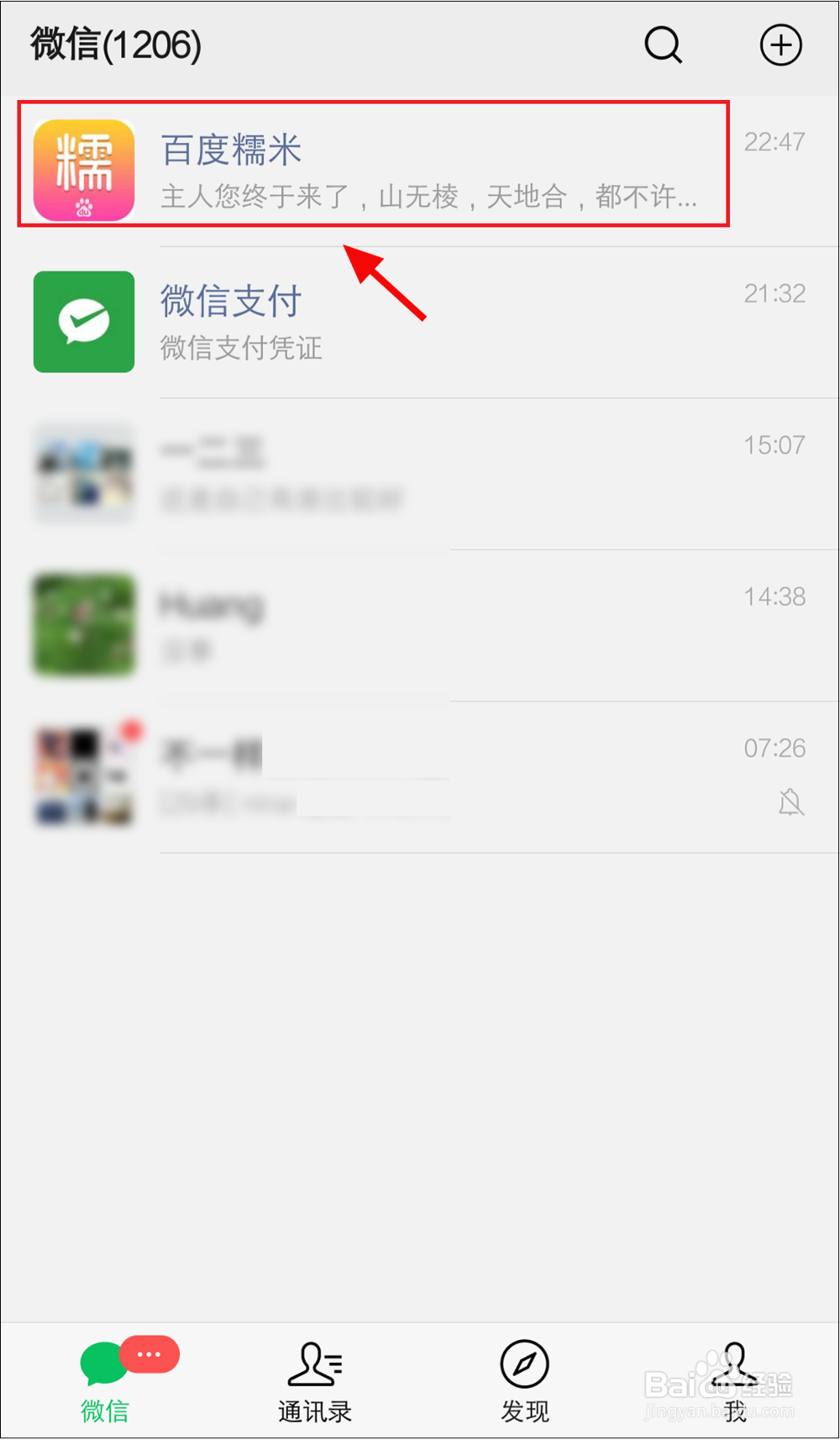840x1440 pixels.
Task: Open the 微信支付 payment receipt chat
Action: (378, 322)
